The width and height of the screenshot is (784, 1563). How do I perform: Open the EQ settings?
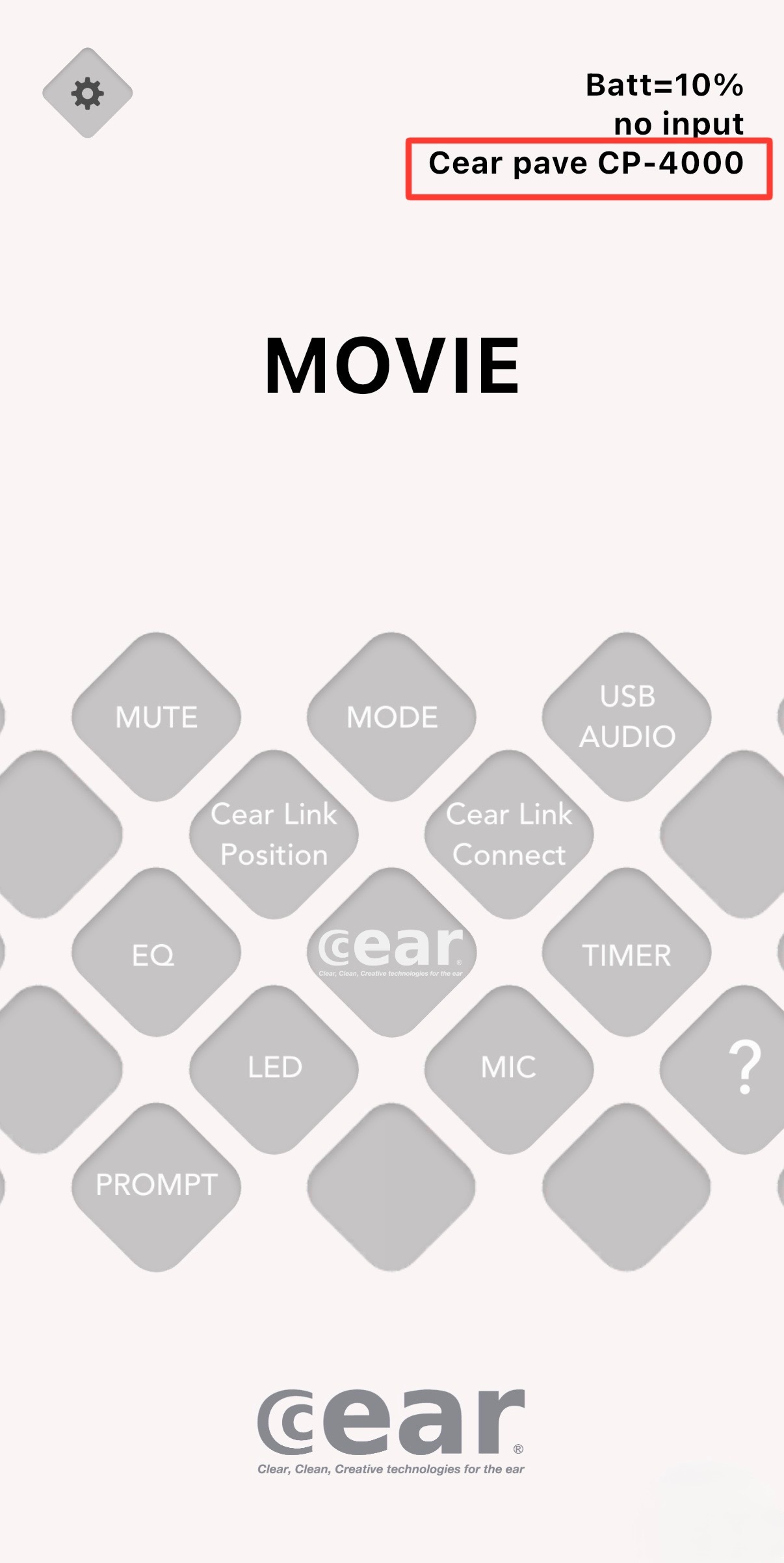point(156,953)
